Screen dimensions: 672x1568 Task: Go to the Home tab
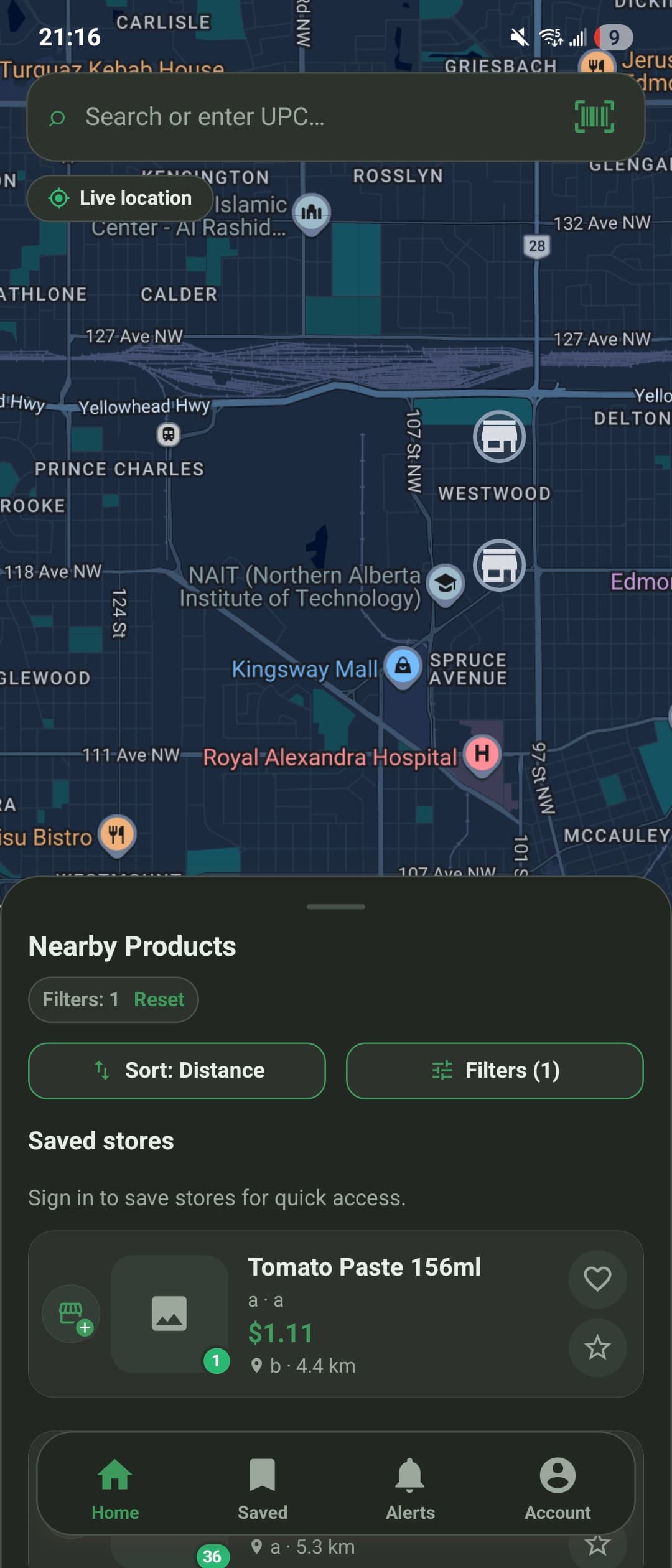(x=115, y=1489)
